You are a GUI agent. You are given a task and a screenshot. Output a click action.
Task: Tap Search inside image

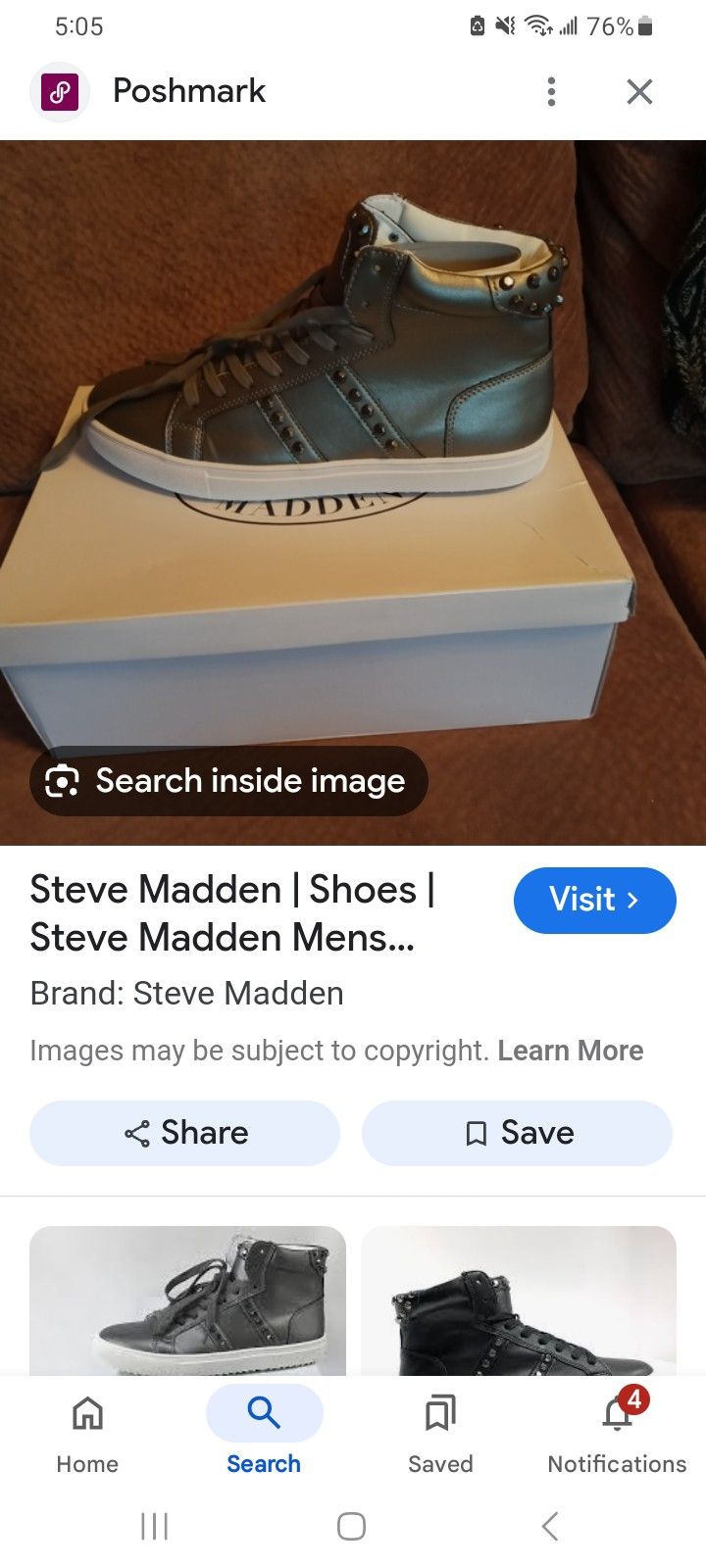228,780
